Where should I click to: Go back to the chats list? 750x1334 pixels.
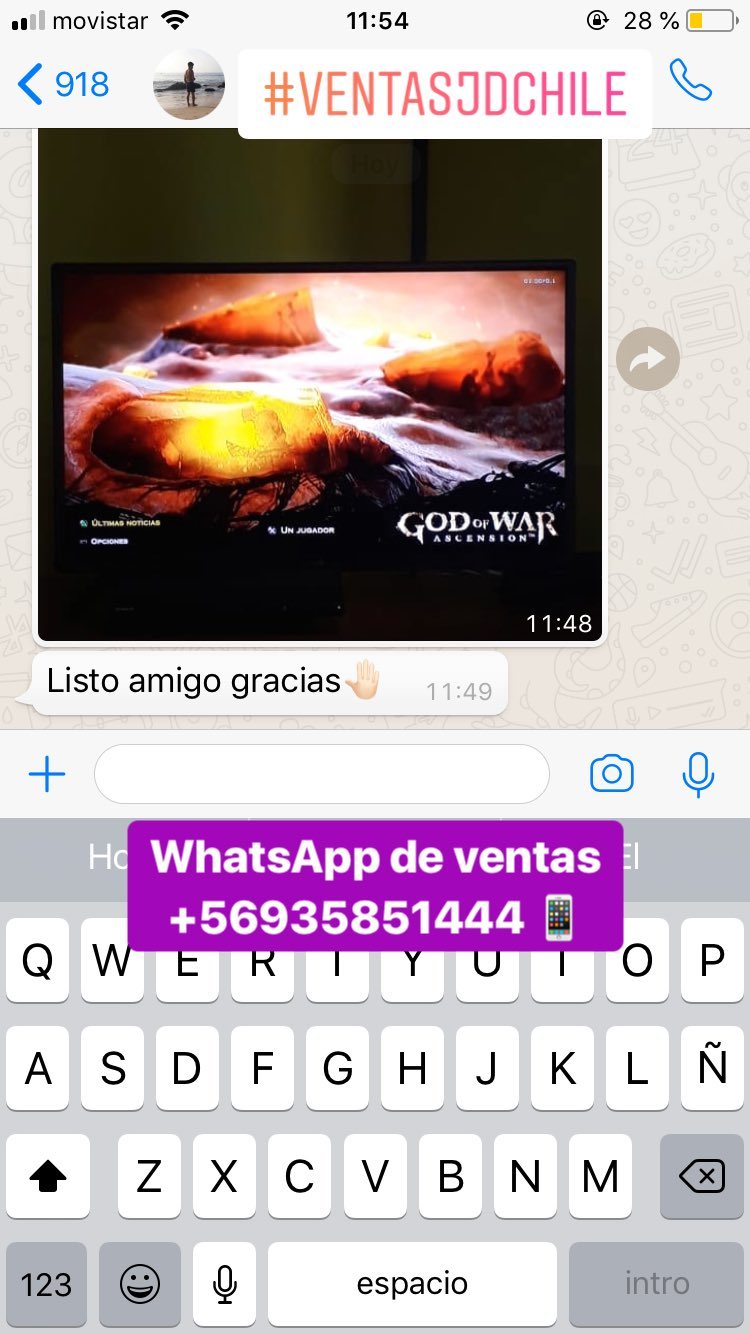[x=62, y=85]
